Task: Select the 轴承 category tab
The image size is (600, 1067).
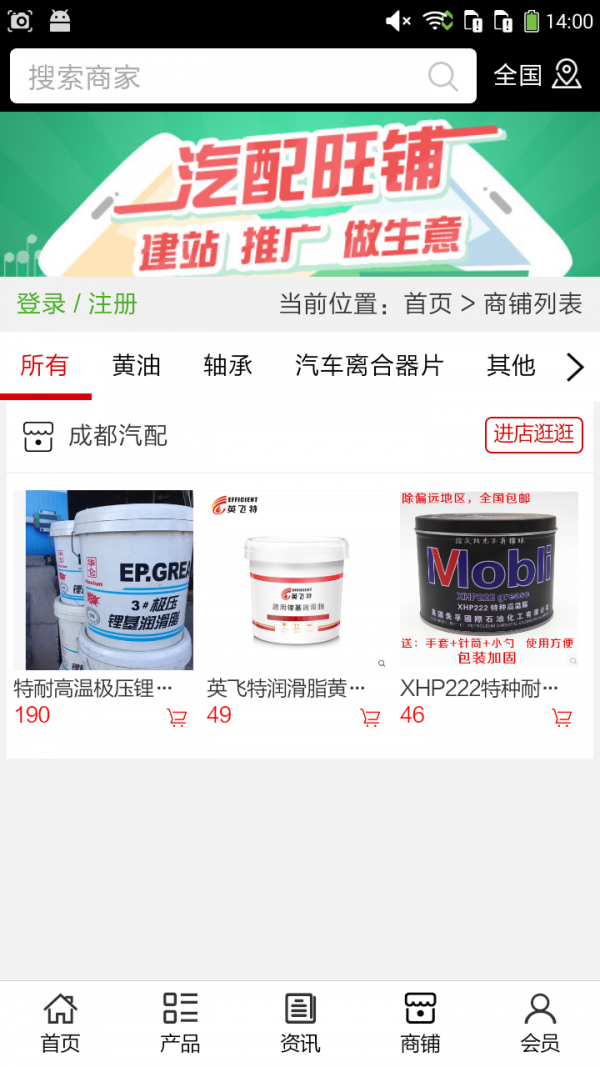Action: click(x=228, y=366)
